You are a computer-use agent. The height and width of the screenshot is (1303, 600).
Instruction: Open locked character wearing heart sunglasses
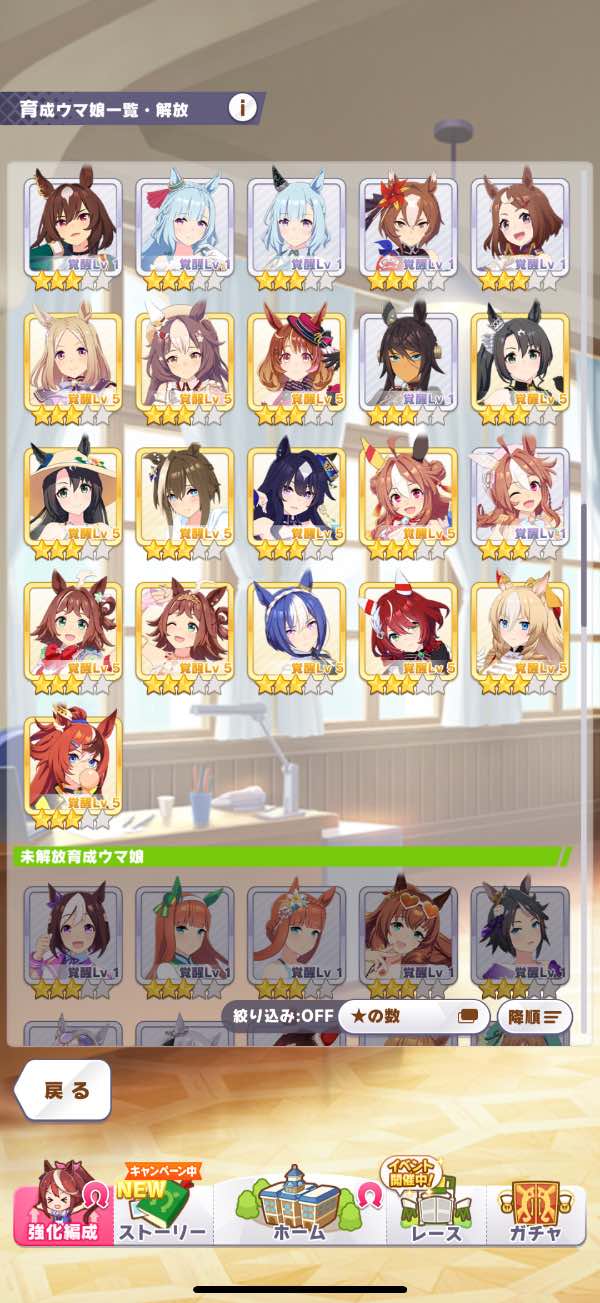click(408, 933)
